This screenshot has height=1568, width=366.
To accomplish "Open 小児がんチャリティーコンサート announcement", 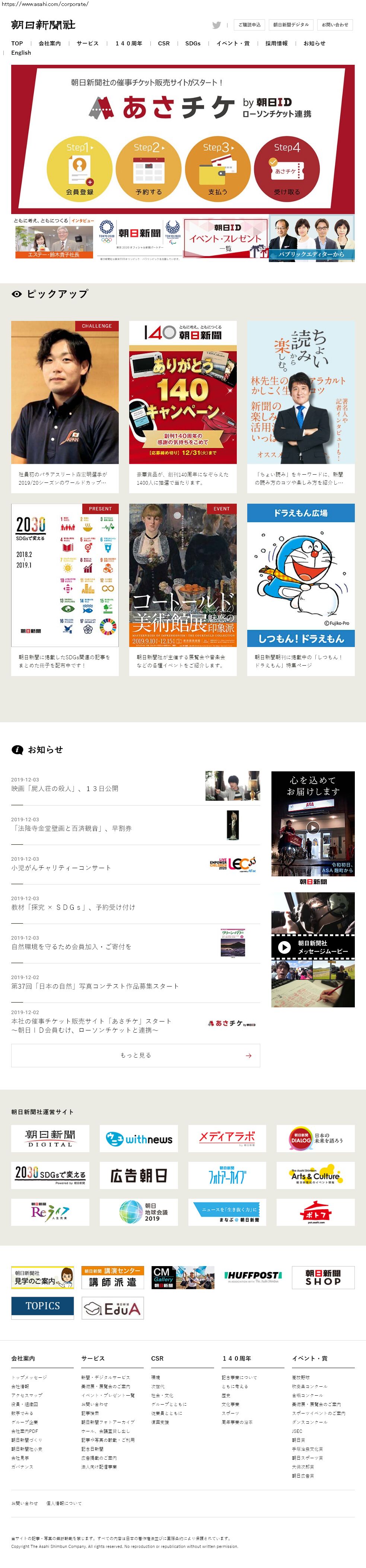I will point(61,867).
